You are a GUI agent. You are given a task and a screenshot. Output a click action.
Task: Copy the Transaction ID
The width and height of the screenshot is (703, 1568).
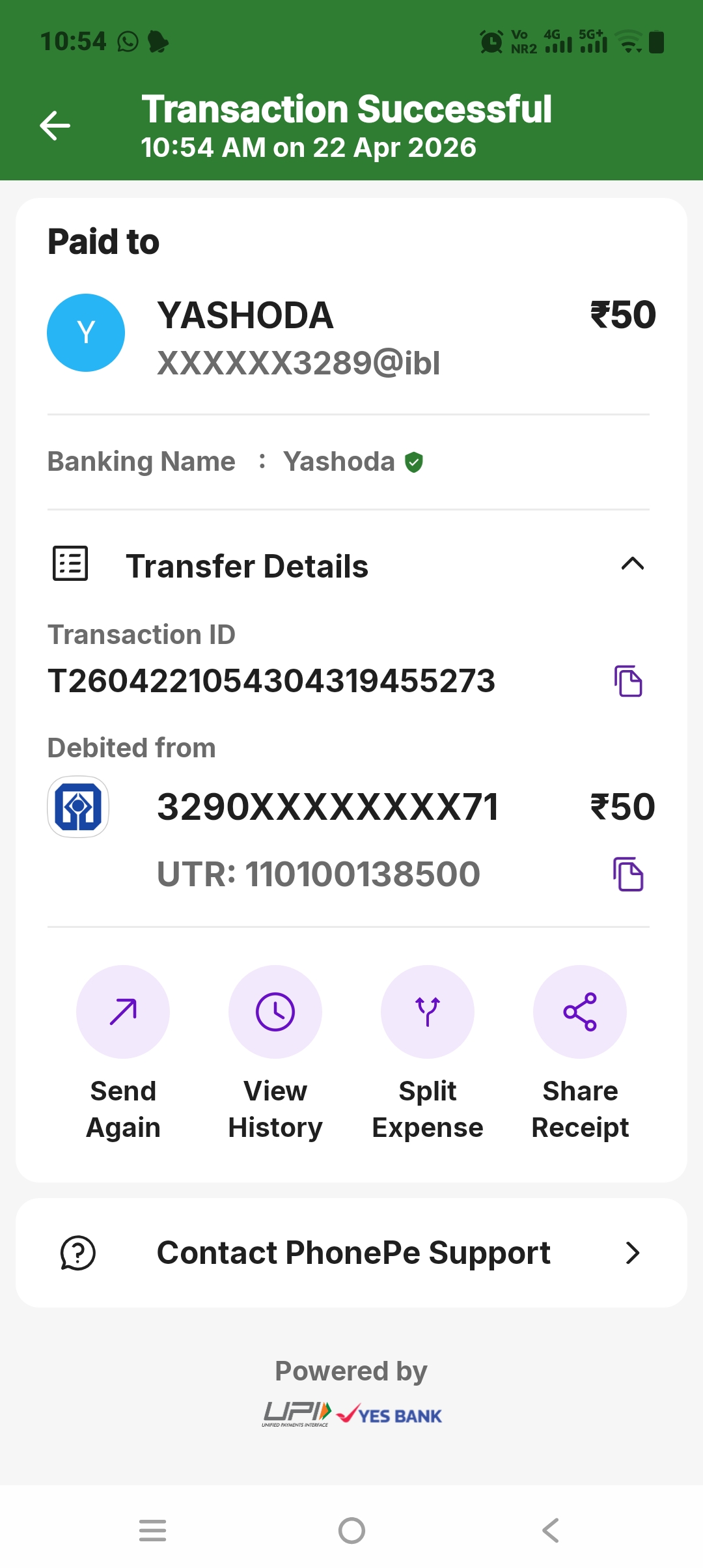tap(628, 681)
